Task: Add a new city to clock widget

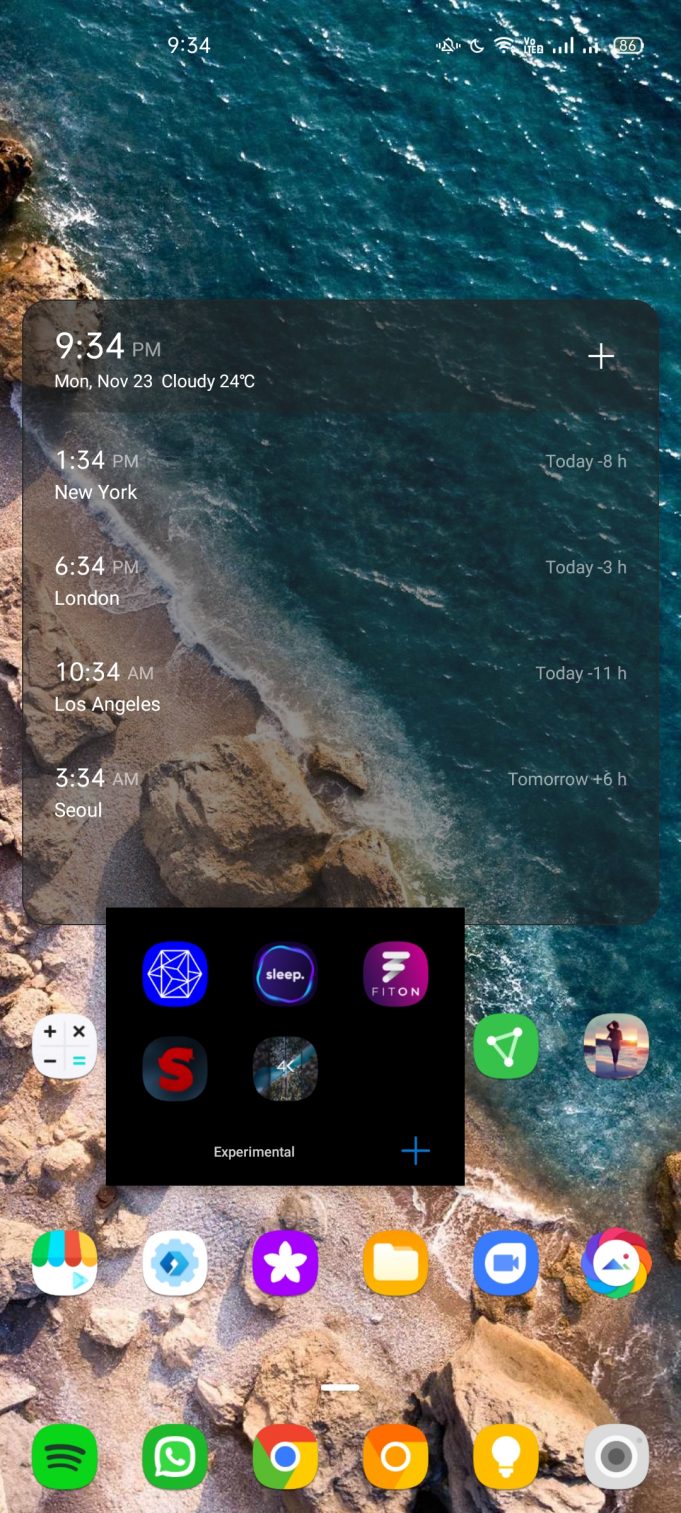Action: click(x=600, y=357)
